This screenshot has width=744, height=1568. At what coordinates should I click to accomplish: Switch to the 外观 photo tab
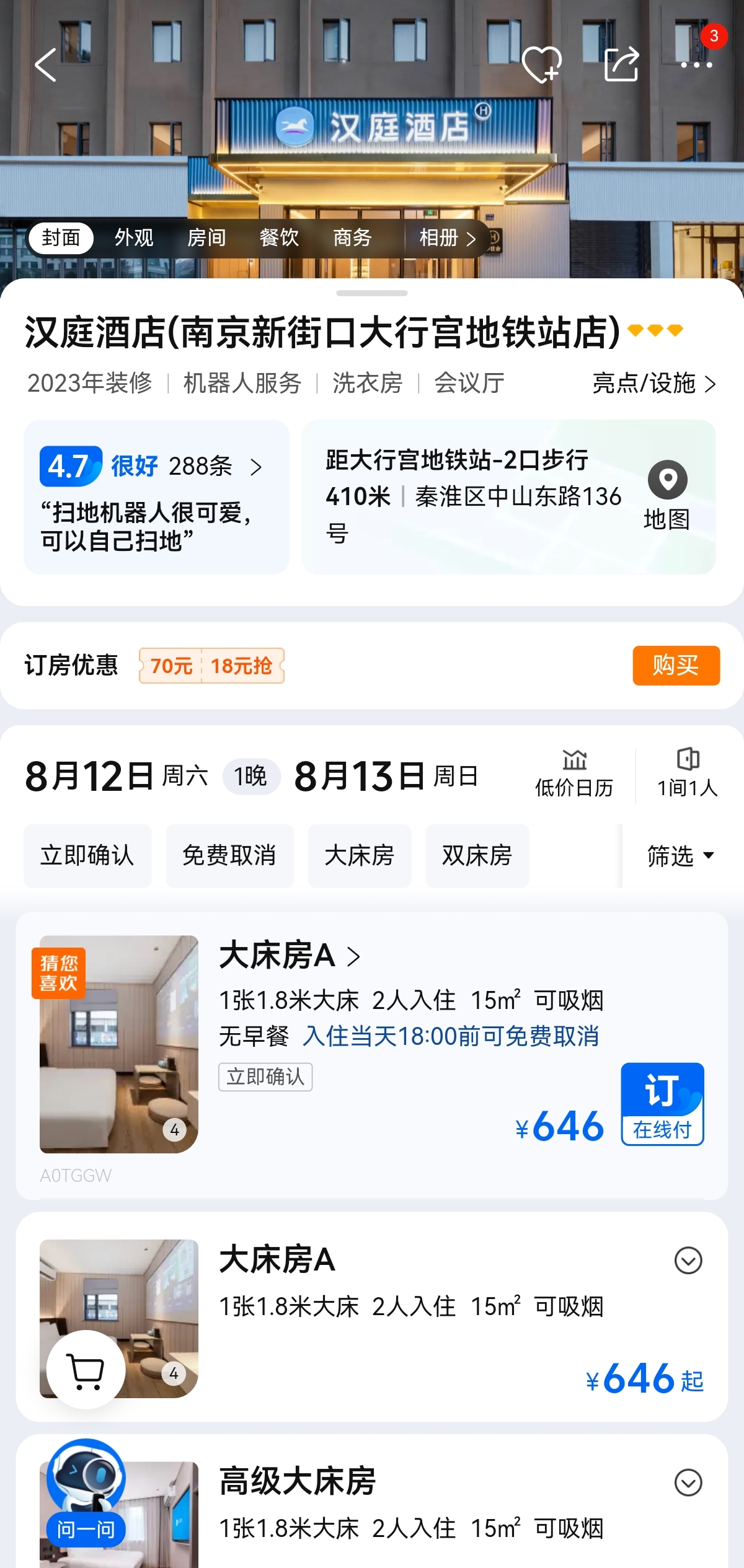point(134,238)
